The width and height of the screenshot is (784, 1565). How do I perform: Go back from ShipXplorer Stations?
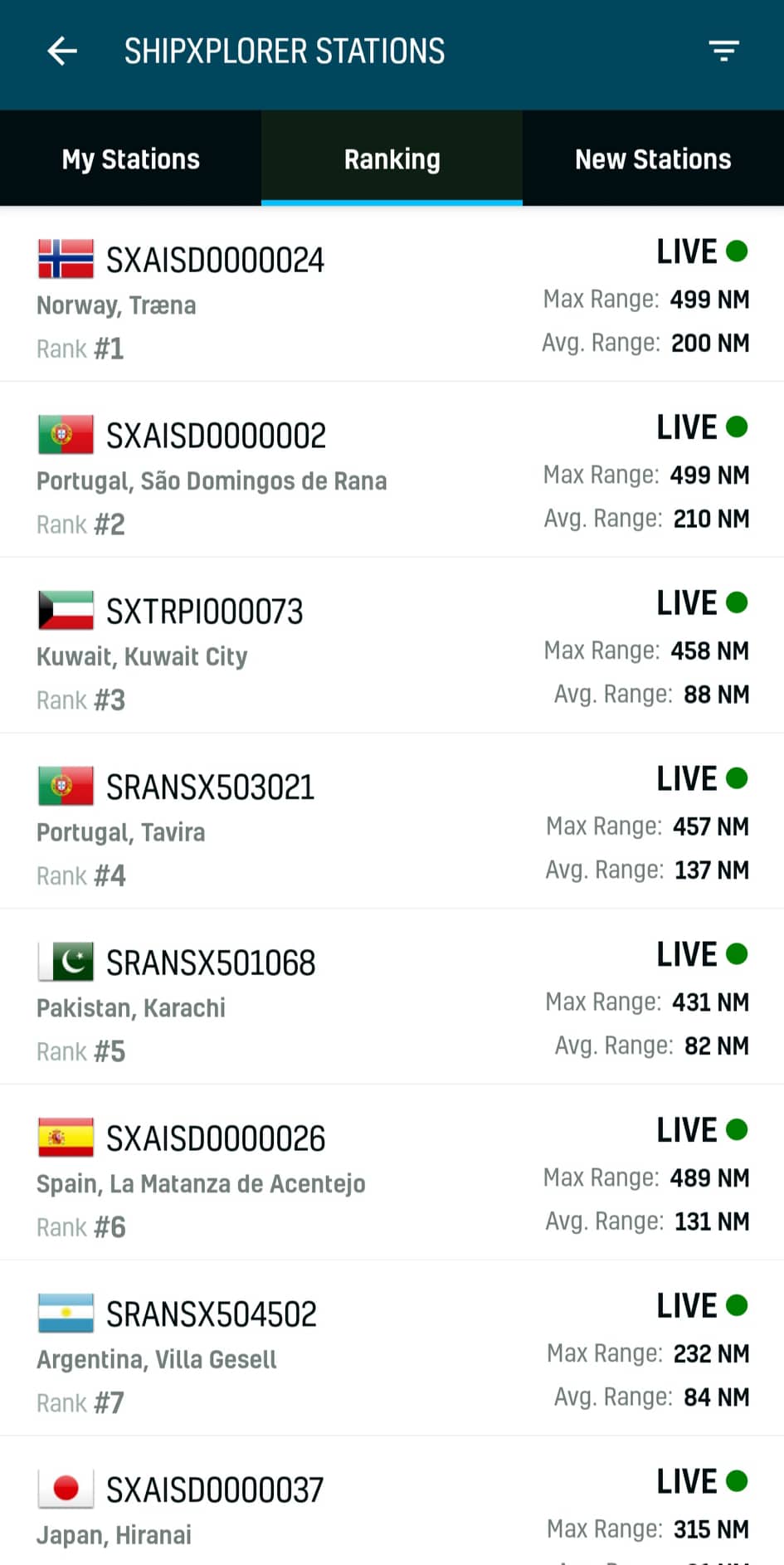pyautogui.click(x=62, y=51)
